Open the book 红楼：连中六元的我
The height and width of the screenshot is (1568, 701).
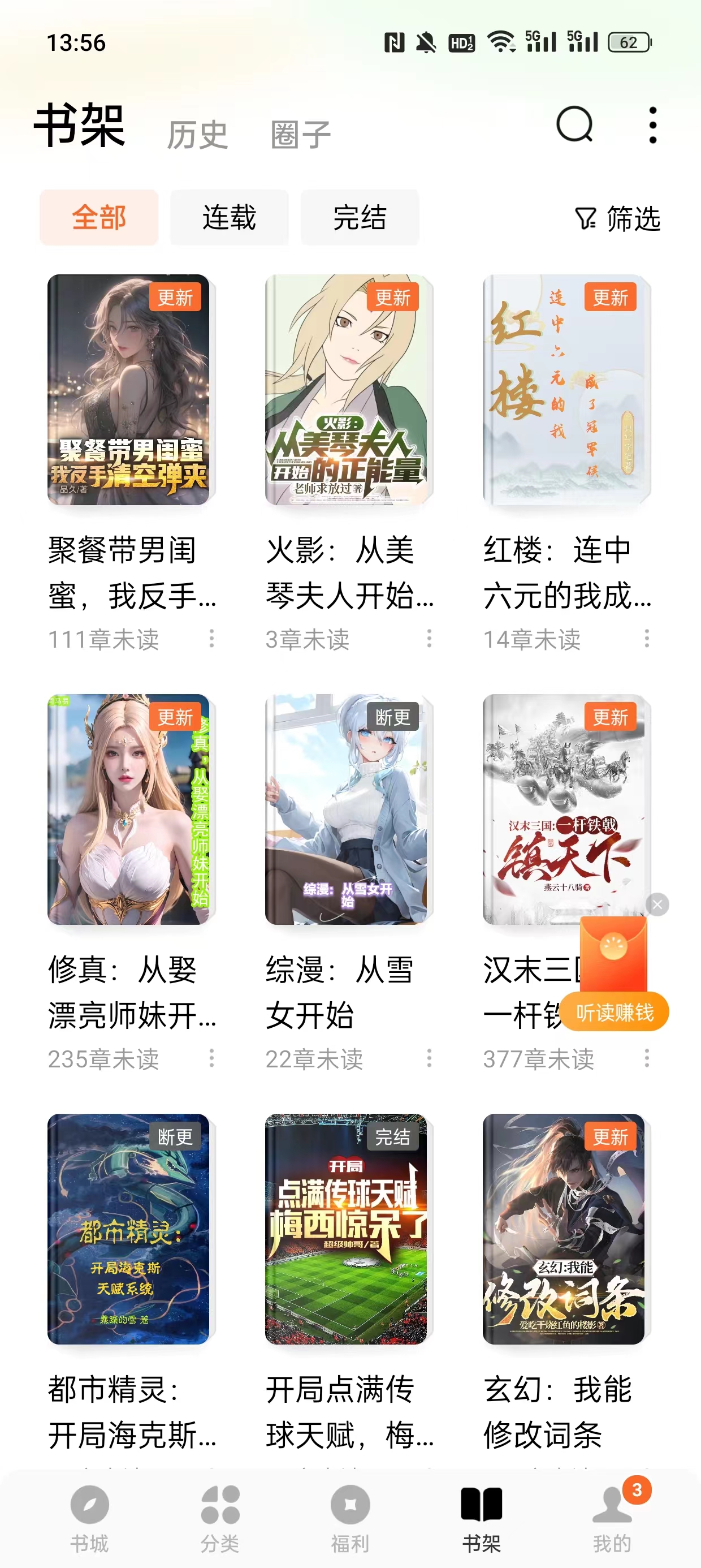point(564,390)
